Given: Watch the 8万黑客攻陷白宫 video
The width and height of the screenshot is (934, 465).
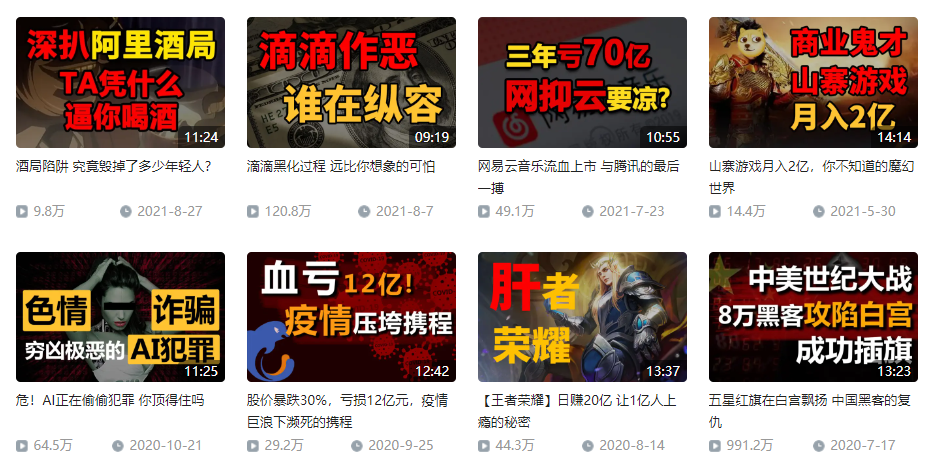Looking at the screenshot, I should coord(813,316).
